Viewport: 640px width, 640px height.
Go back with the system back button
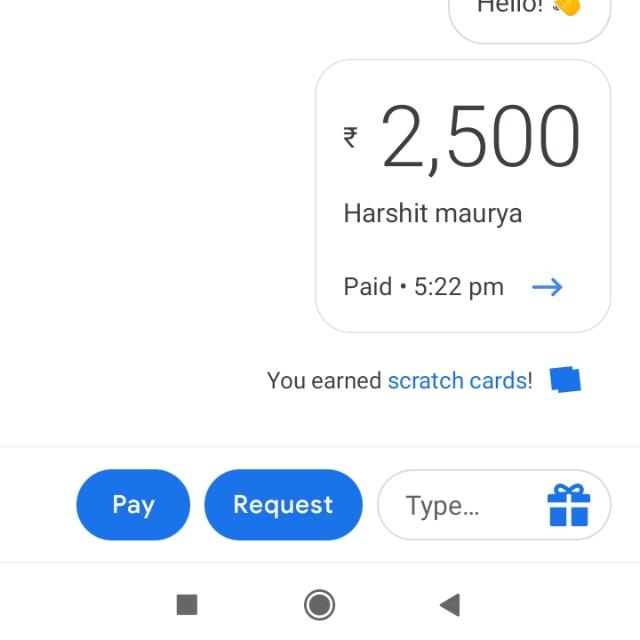[x=450, y=604]
